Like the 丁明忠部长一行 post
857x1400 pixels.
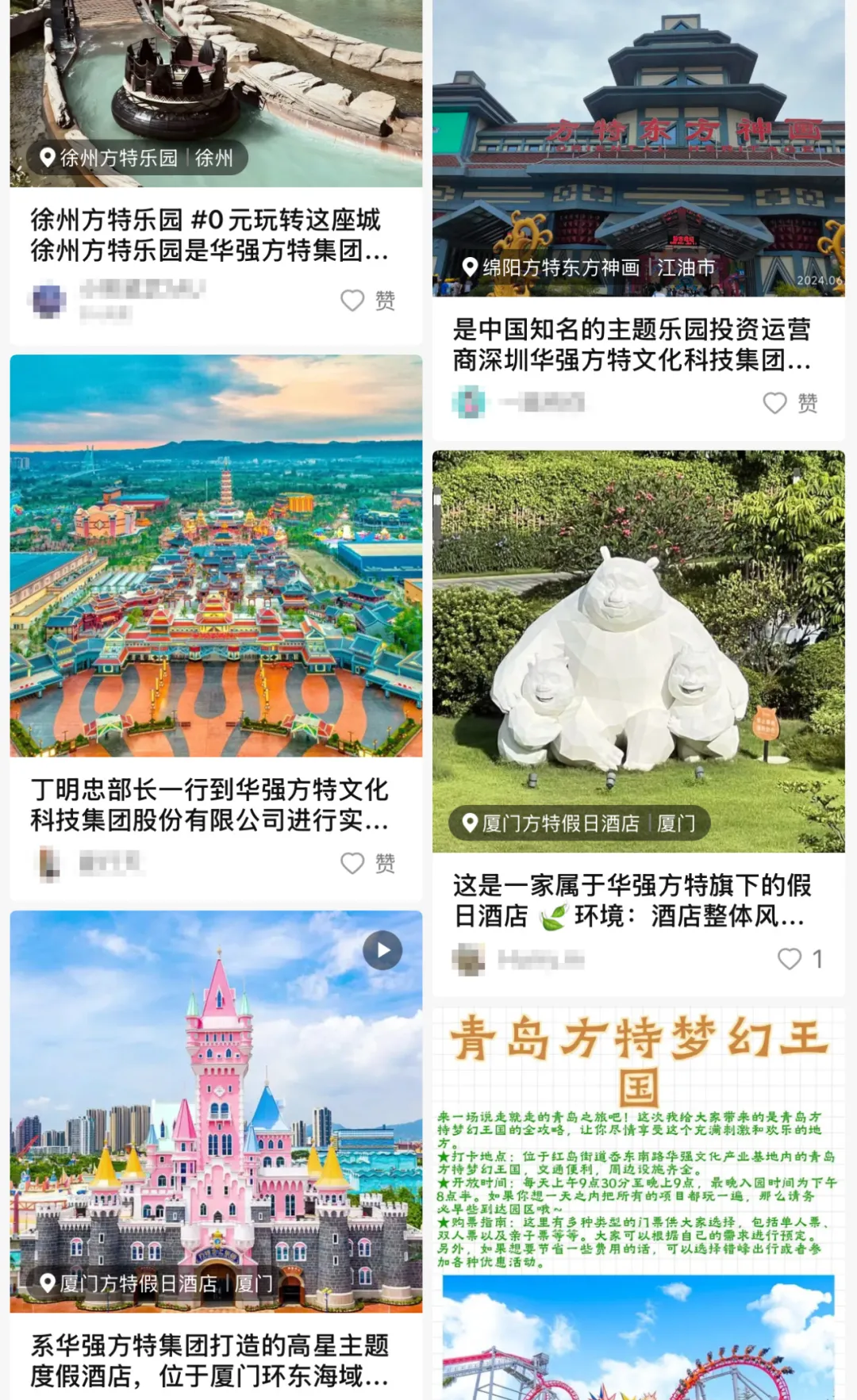point(353,863)
